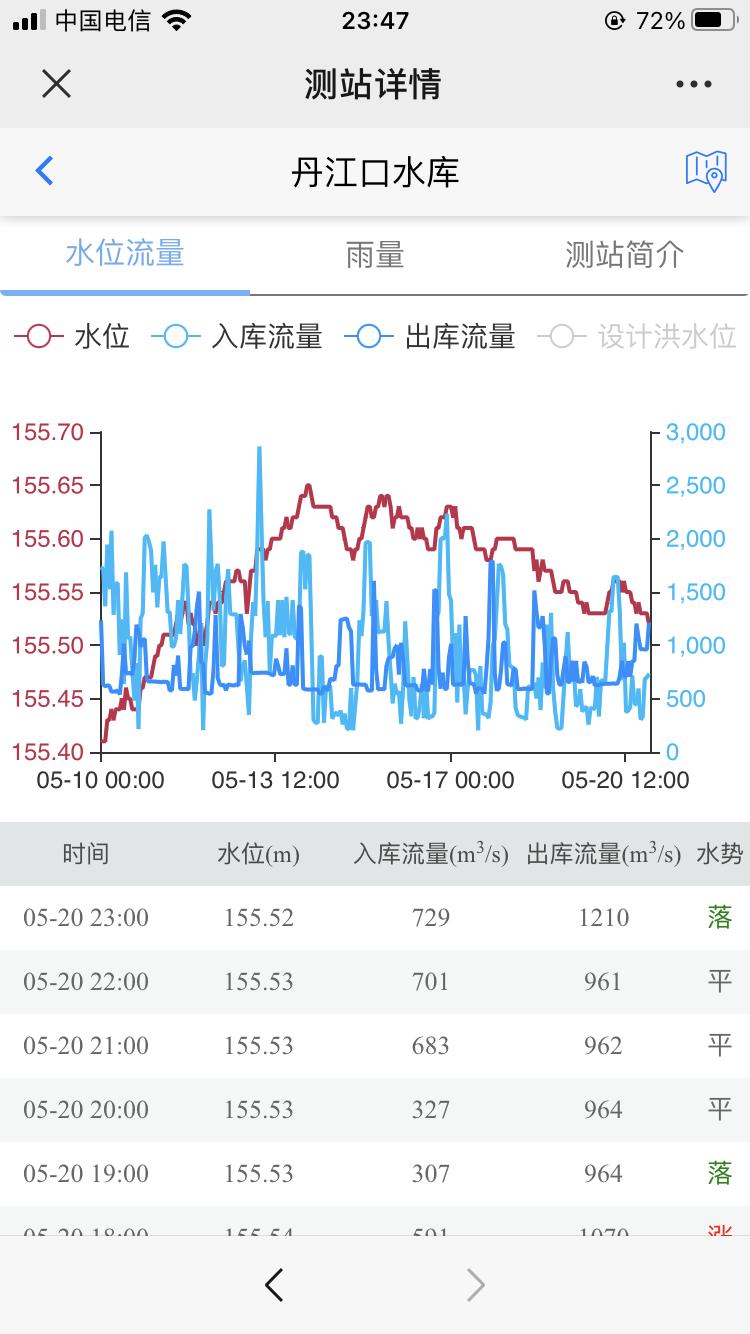This screenshot has width=750, height=1334.
Task: Tap the battery indicator showing 72%
Action: point(714,17)
